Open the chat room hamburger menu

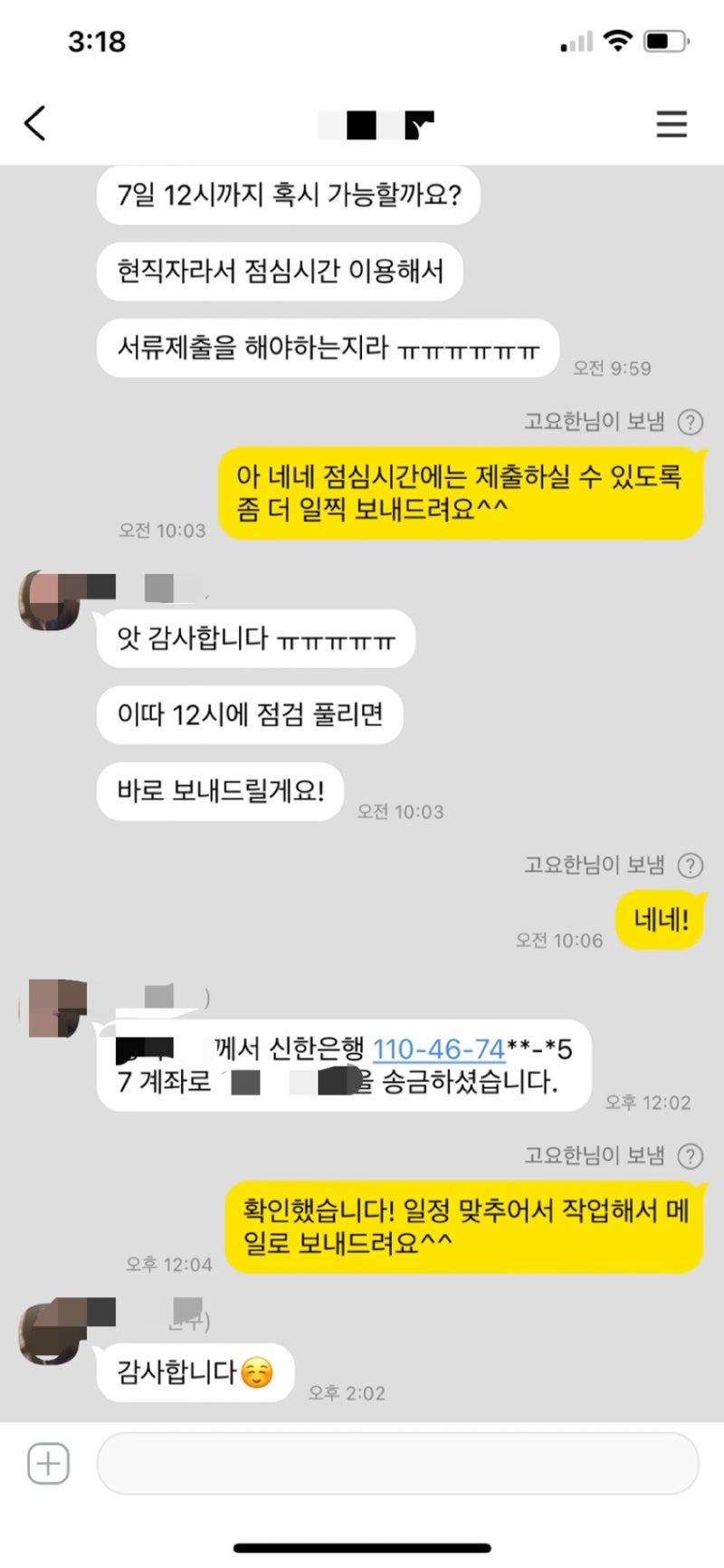(672, 123)
